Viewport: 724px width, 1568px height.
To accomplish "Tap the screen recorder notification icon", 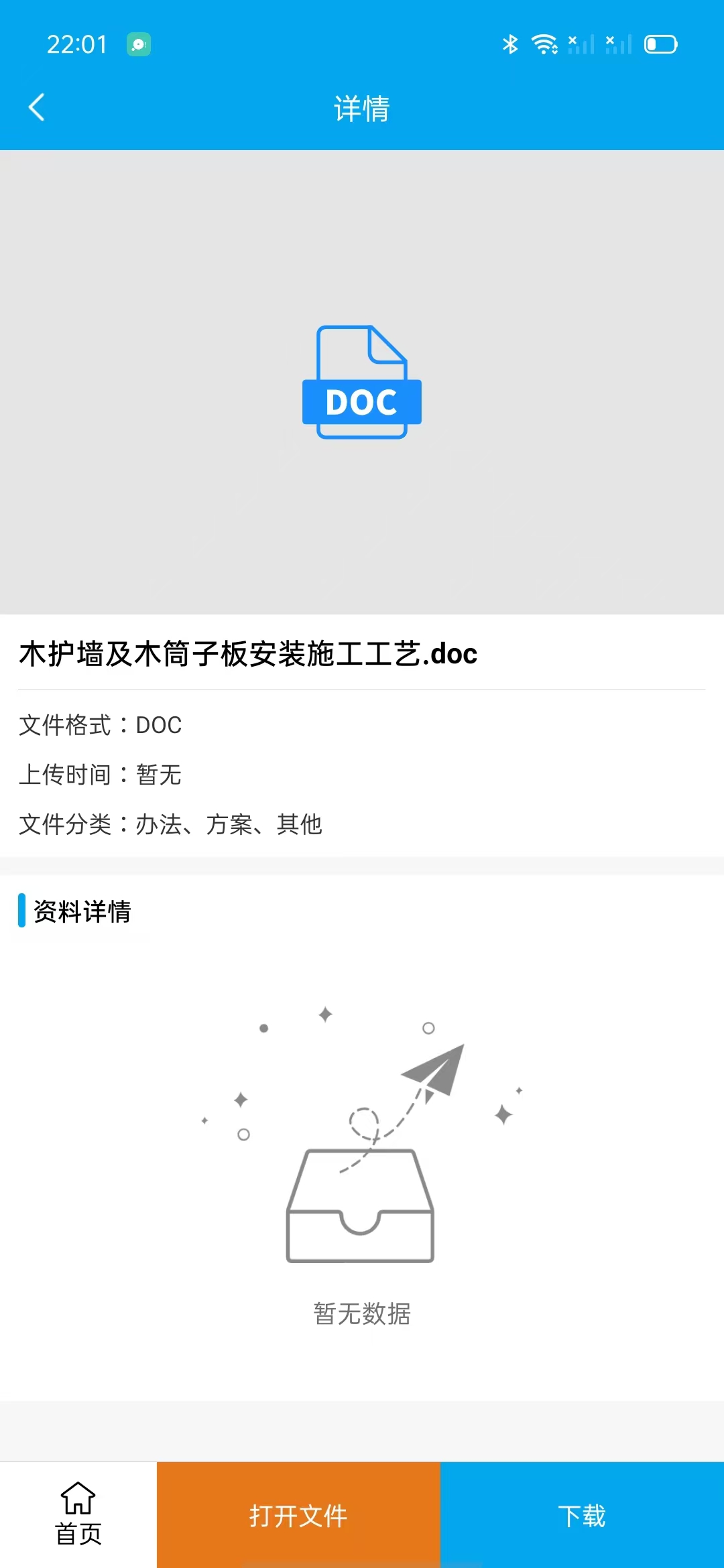I will tap(137, 44).
